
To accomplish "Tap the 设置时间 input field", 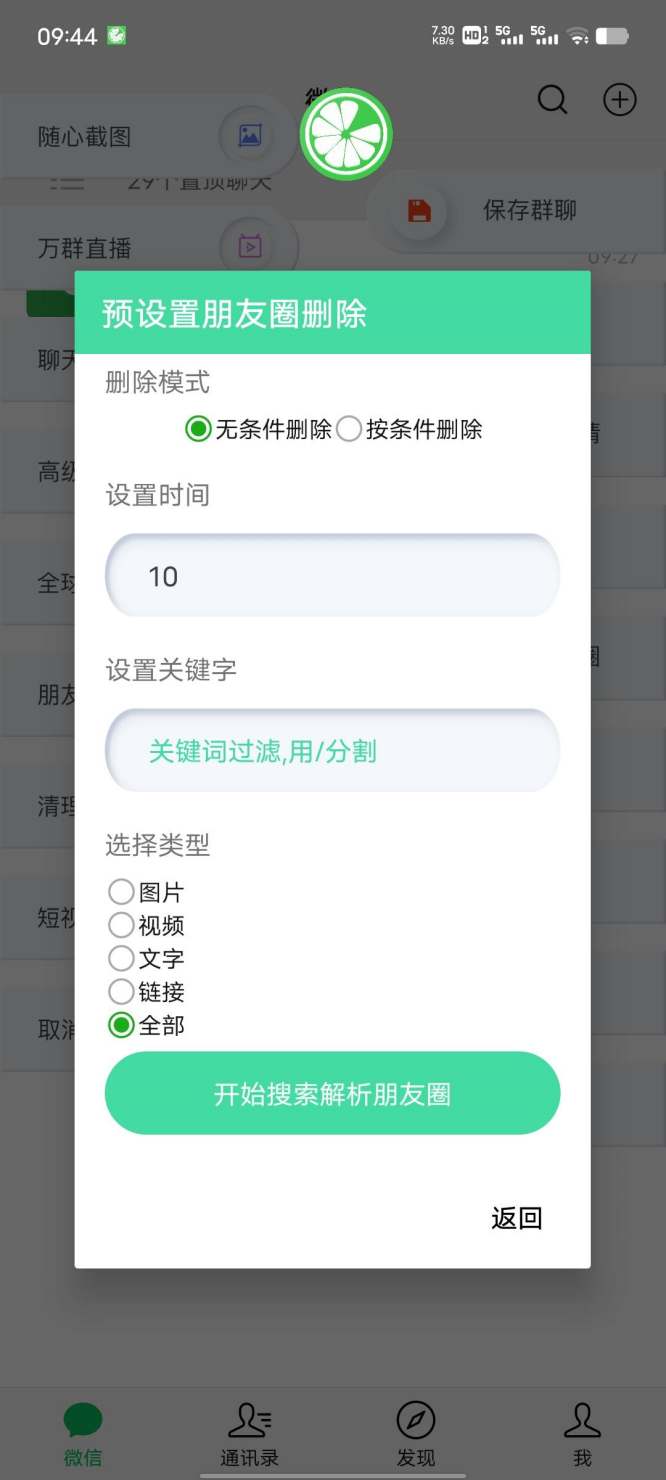I will pos(332,576).
